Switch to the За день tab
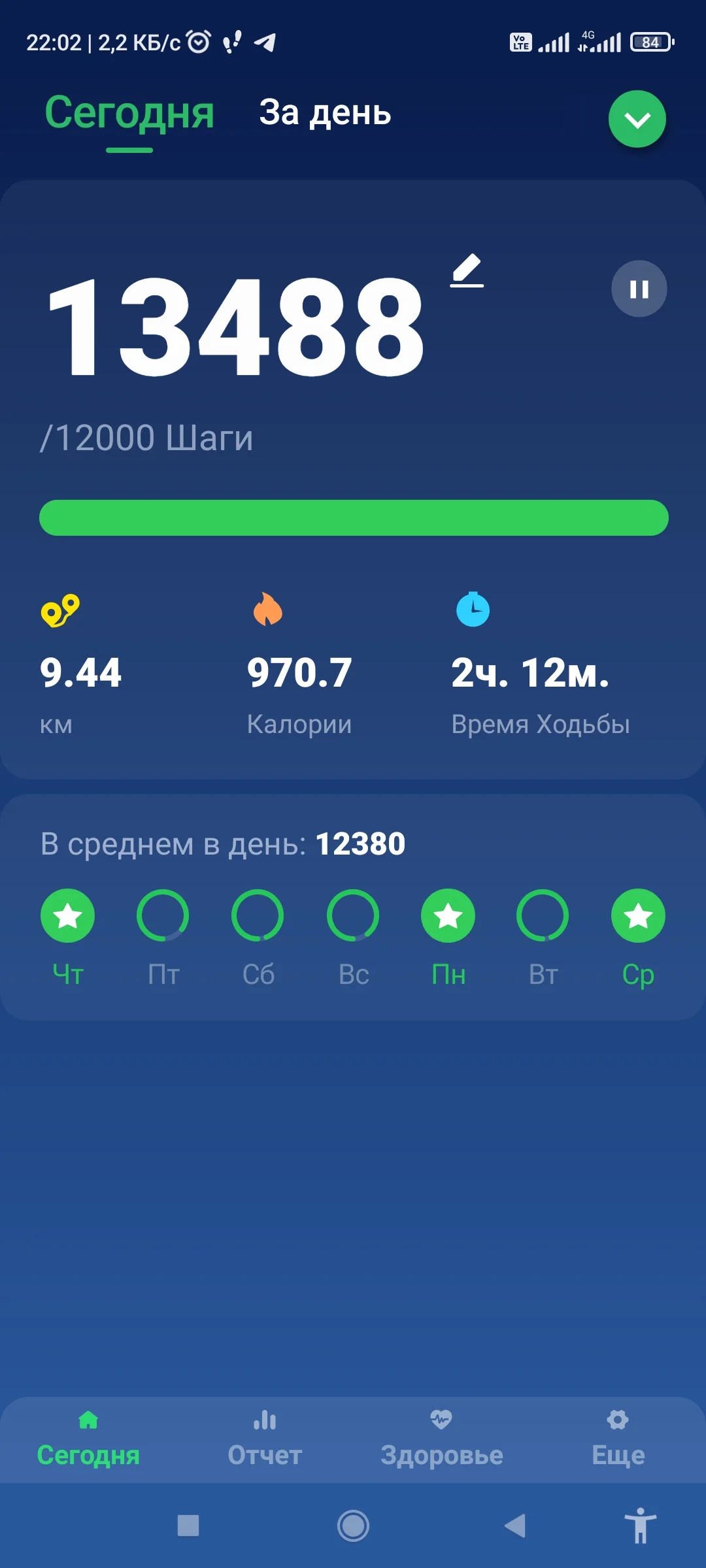706x1568 pixels. point(326,114)
